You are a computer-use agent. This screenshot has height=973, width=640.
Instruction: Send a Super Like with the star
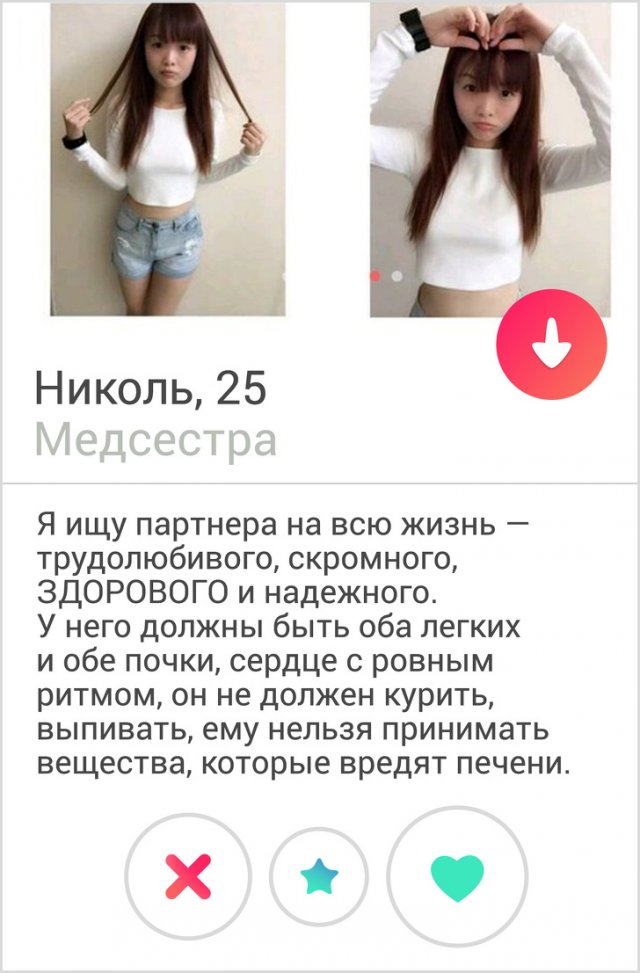(320, 877)
